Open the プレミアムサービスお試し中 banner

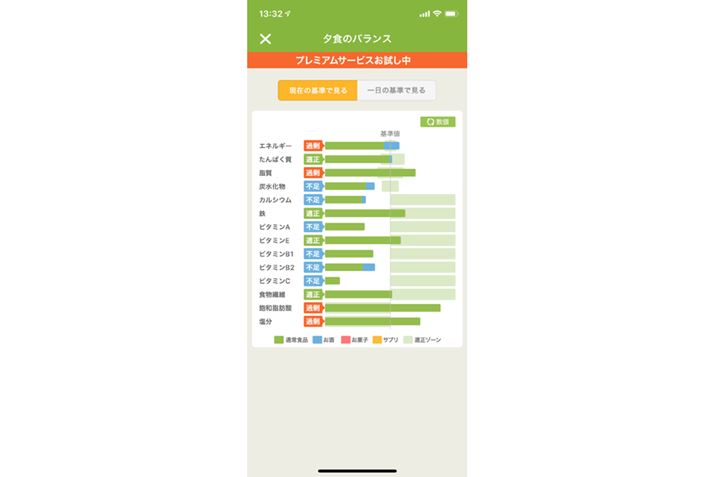[357, 61]
